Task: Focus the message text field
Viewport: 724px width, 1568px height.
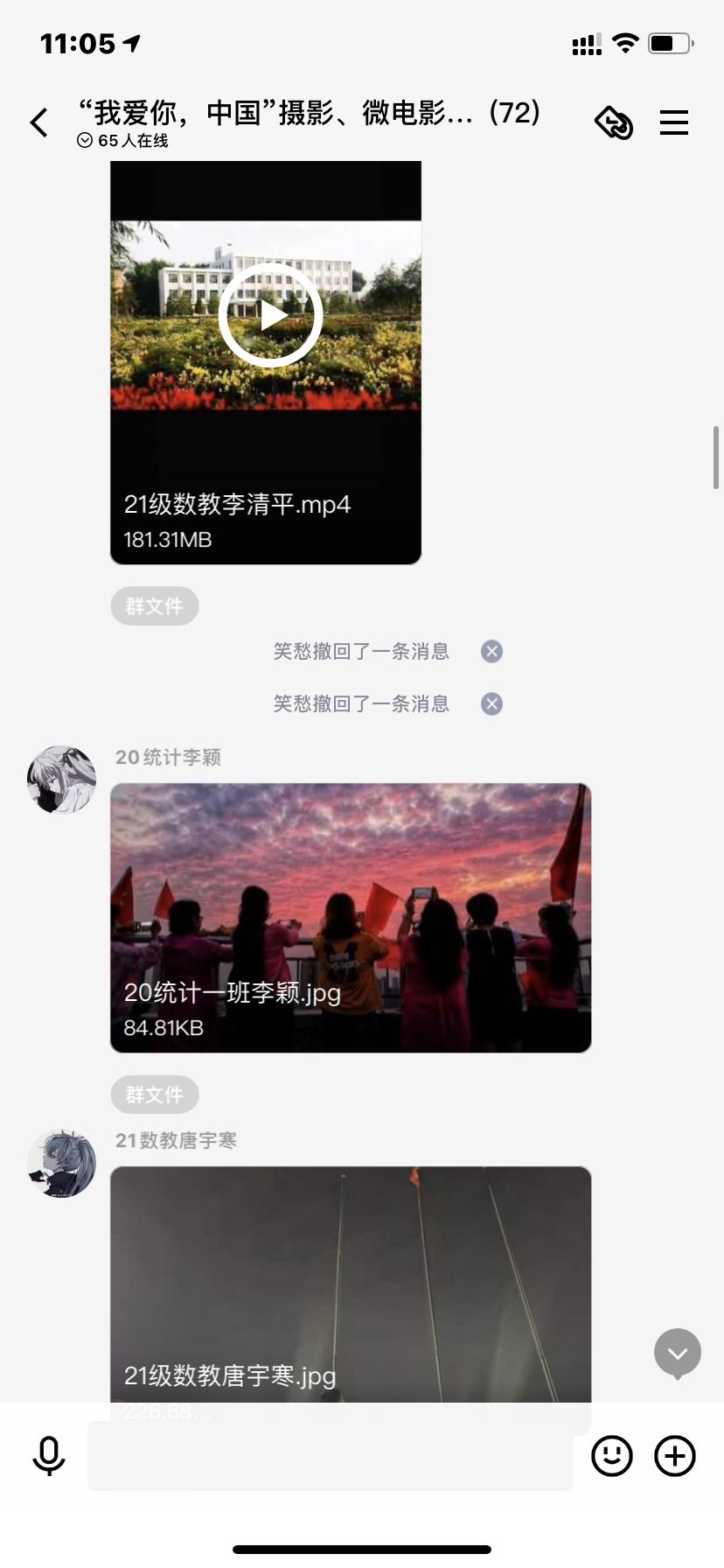Action: click(x=331, y=1456)
